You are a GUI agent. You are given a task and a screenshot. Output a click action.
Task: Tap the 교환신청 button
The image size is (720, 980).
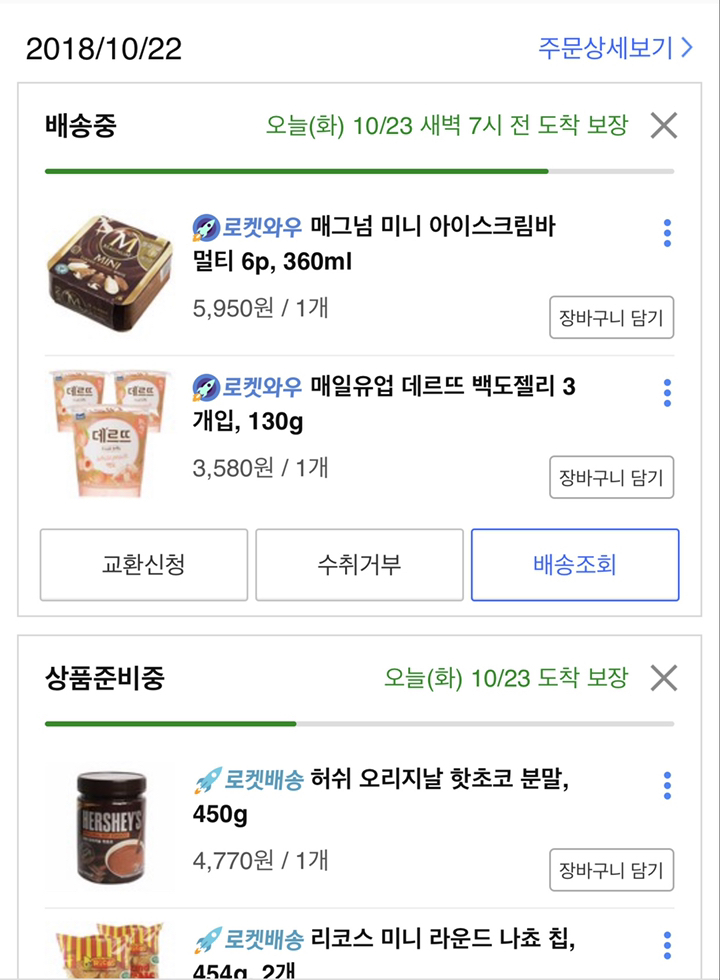pyautogui.click(x=144, y=565)
